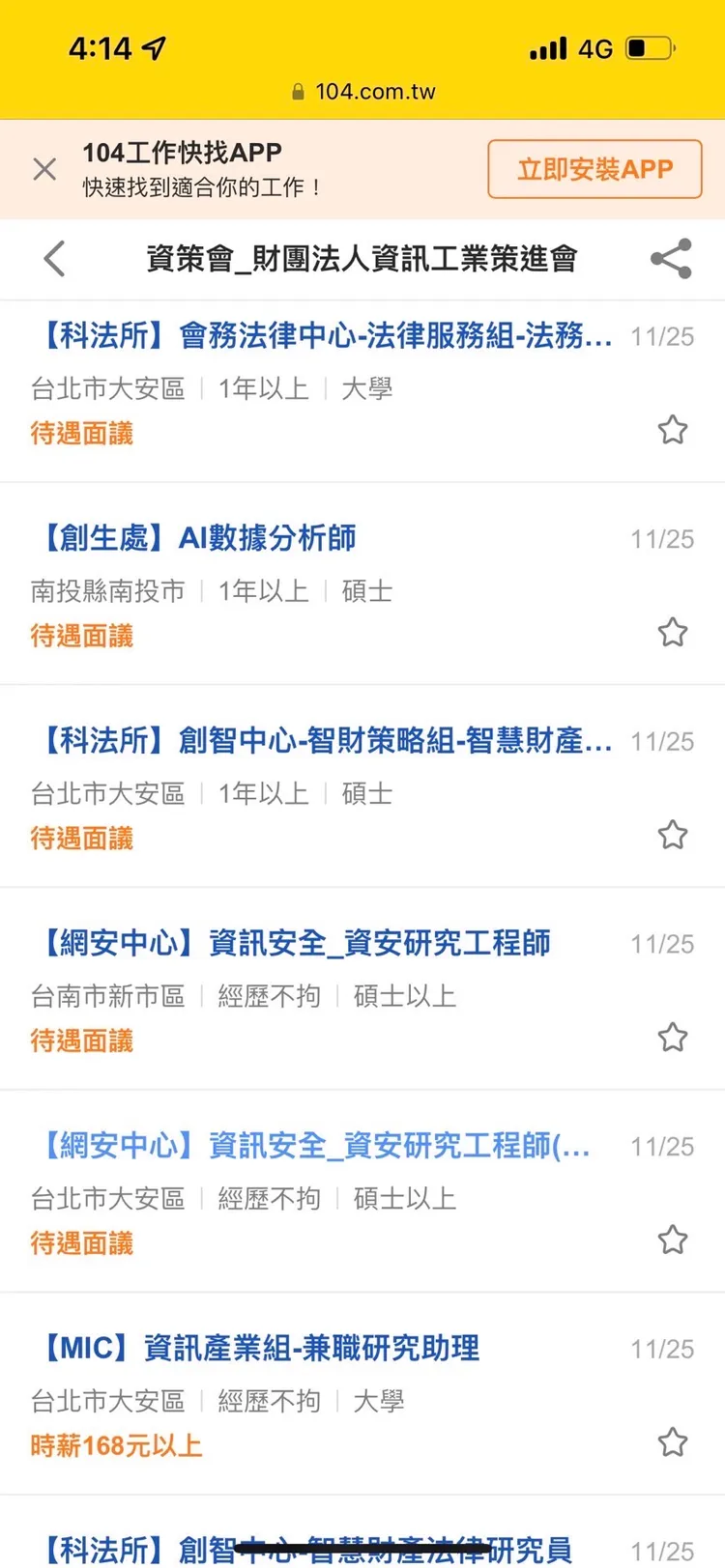Image resolution: width=725 pixels, height=1568 pixels.
Task: Star the MIC 兼職研究助理 listing
Action: click(x=672, y=1442)
